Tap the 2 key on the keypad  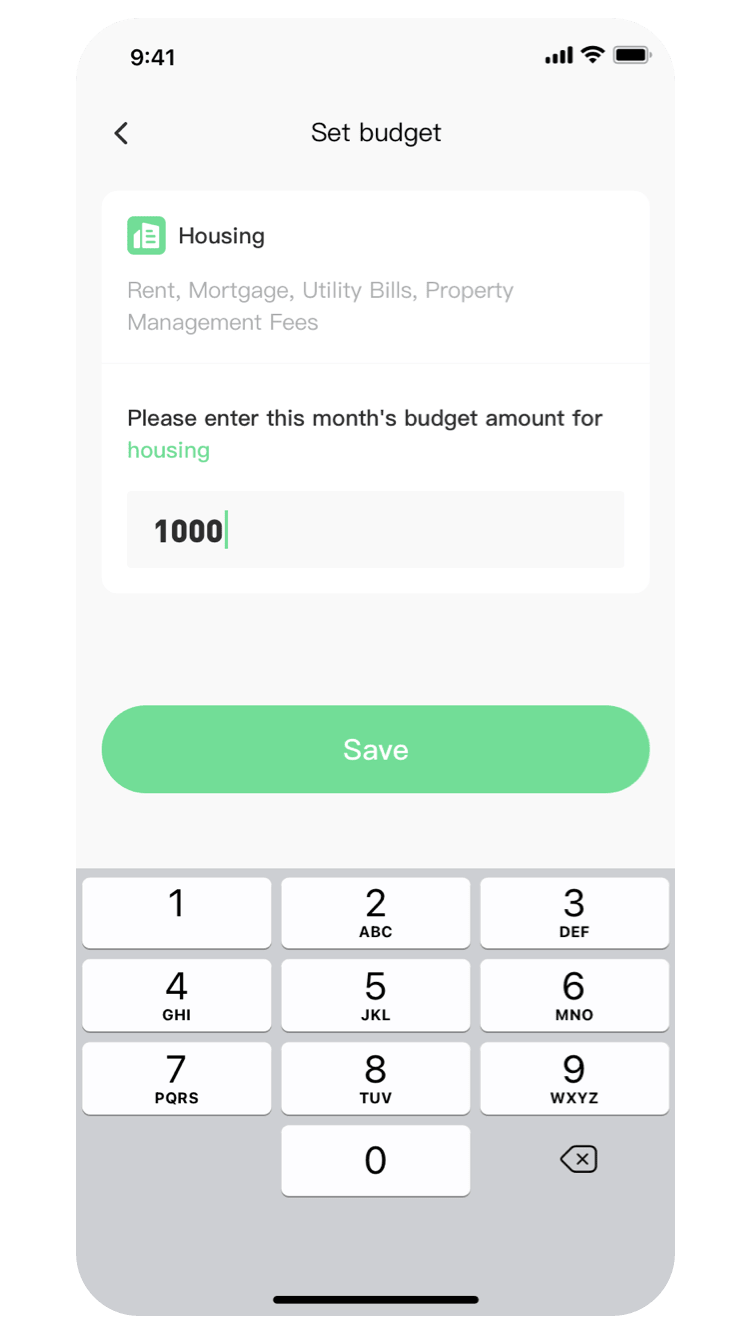pyautogui.click(x=375, y=912)
